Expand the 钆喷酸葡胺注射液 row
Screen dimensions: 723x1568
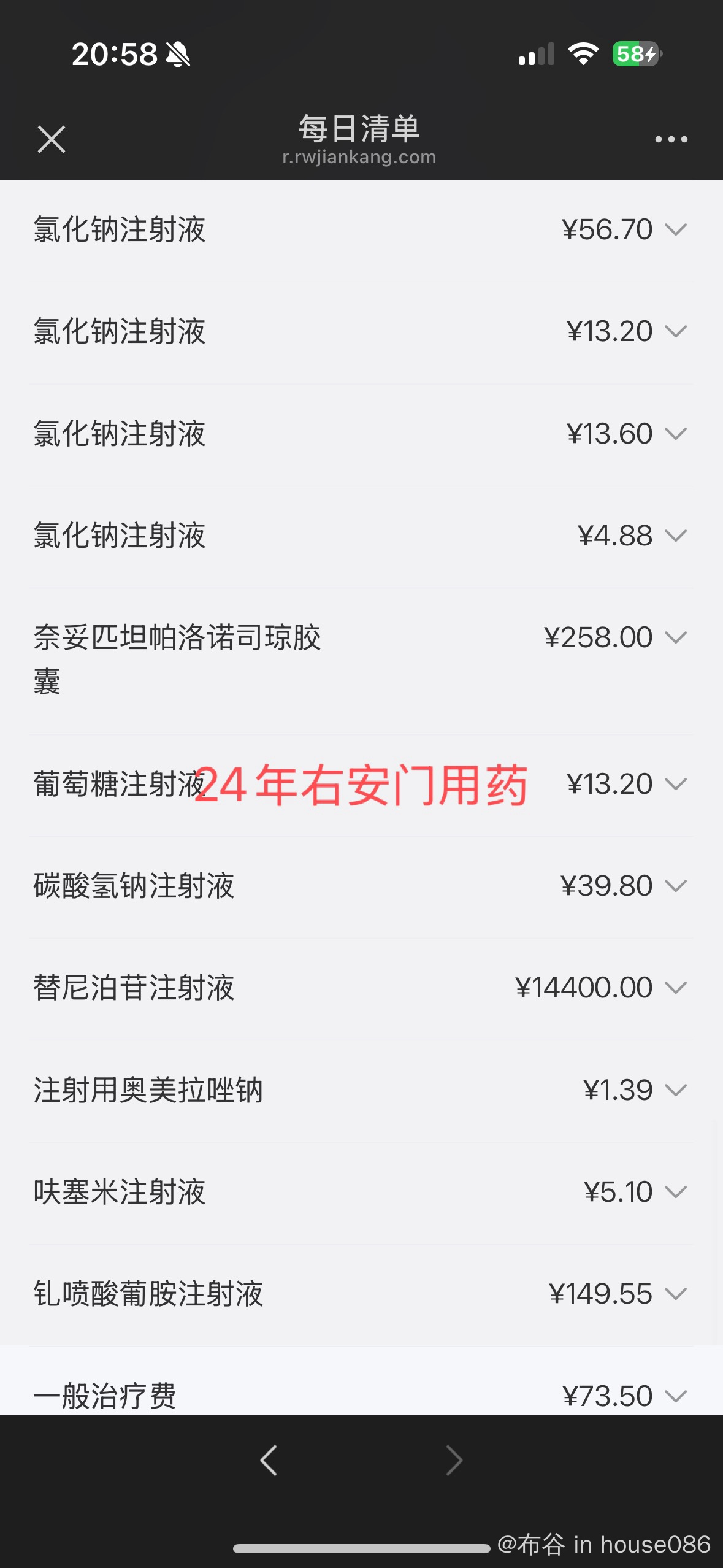pyautogui.click(x=361, y=1295)
